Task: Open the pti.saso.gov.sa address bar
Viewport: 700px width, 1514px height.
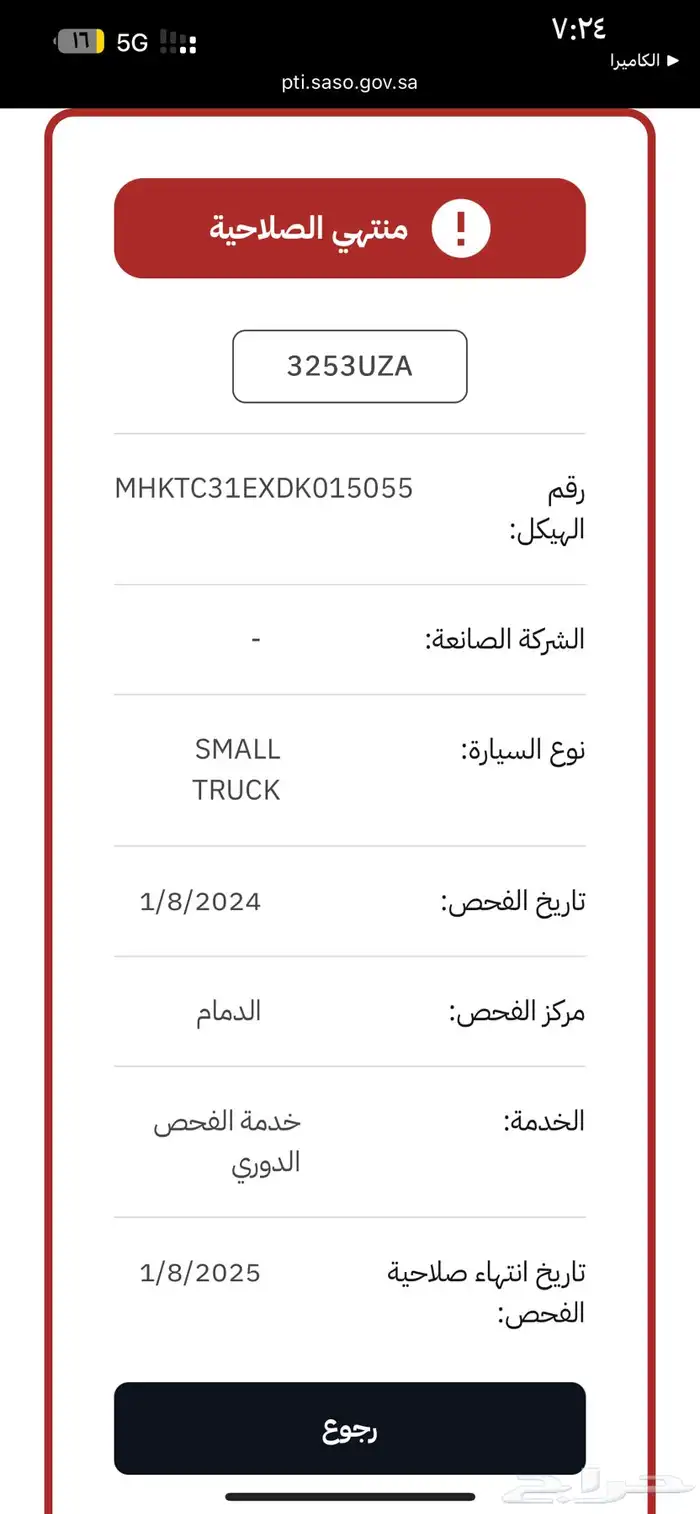Action: [x=349, y=83]
